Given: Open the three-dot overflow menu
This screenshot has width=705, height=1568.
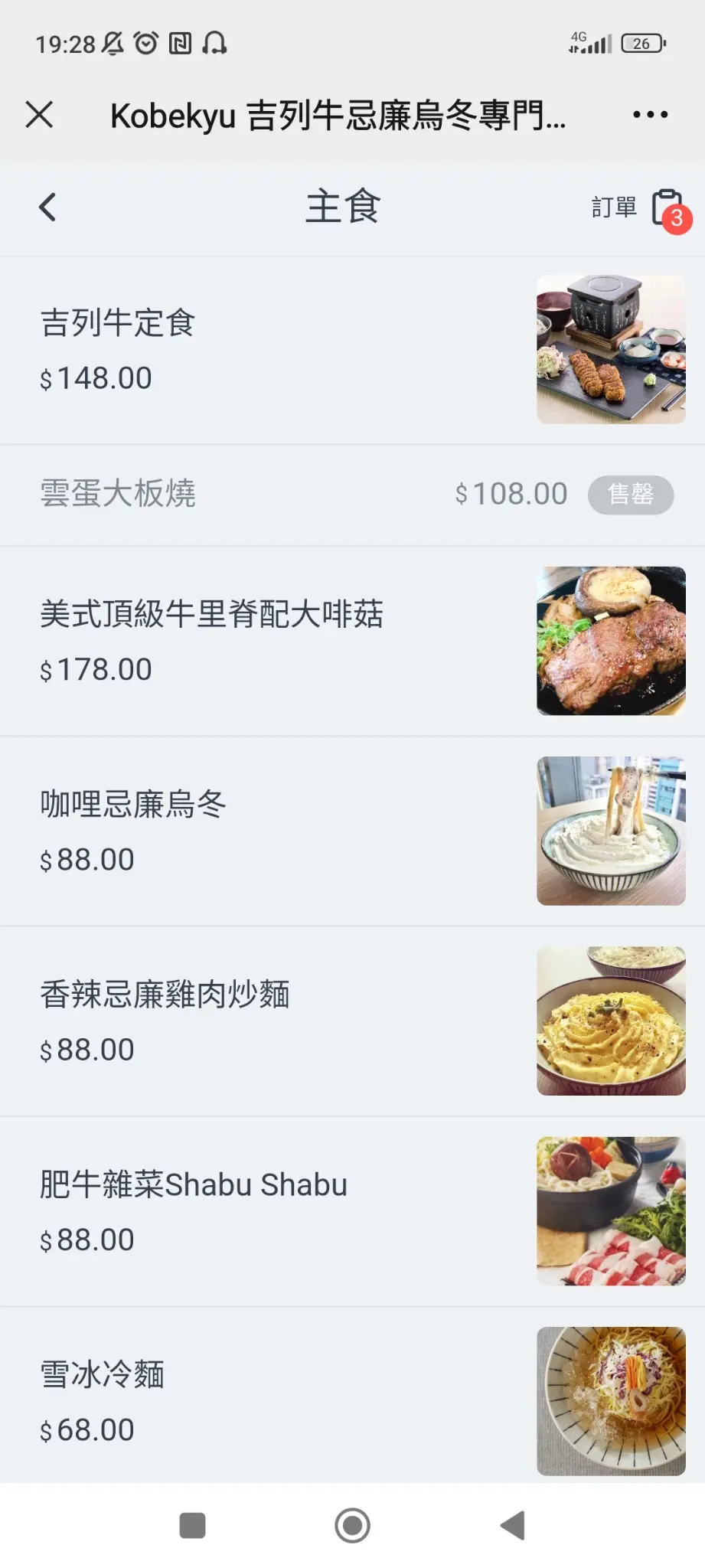Looking at the screenshot, I should [650, 115].
